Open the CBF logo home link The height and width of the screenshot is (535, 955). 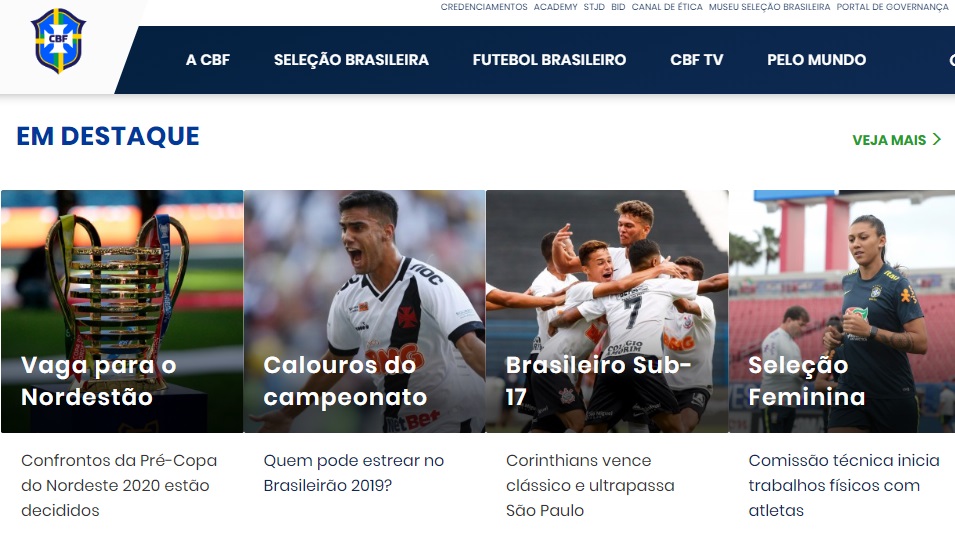pos(58,42)
